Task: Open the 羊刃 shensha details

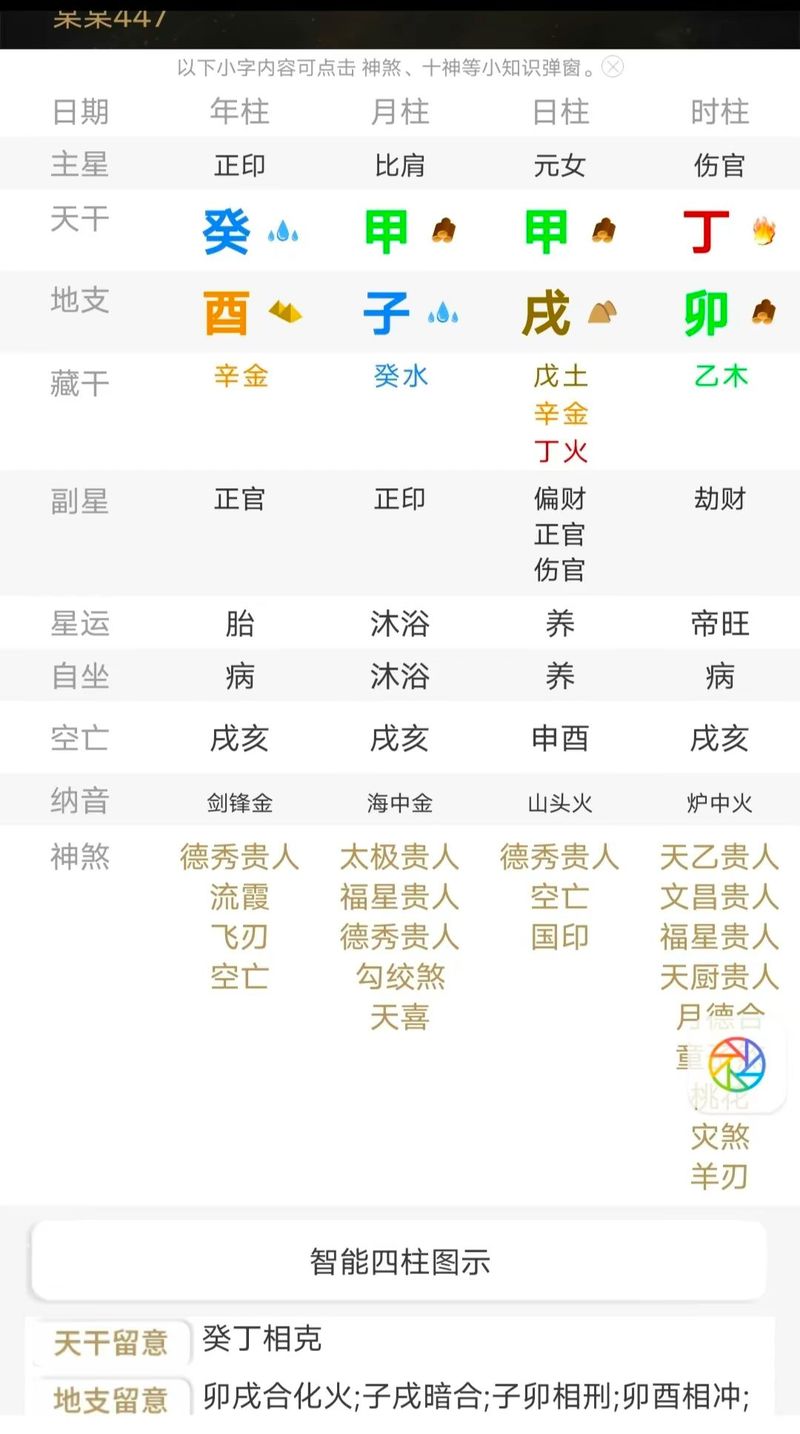Action: pyautogui.click(x=720, y=1177)
